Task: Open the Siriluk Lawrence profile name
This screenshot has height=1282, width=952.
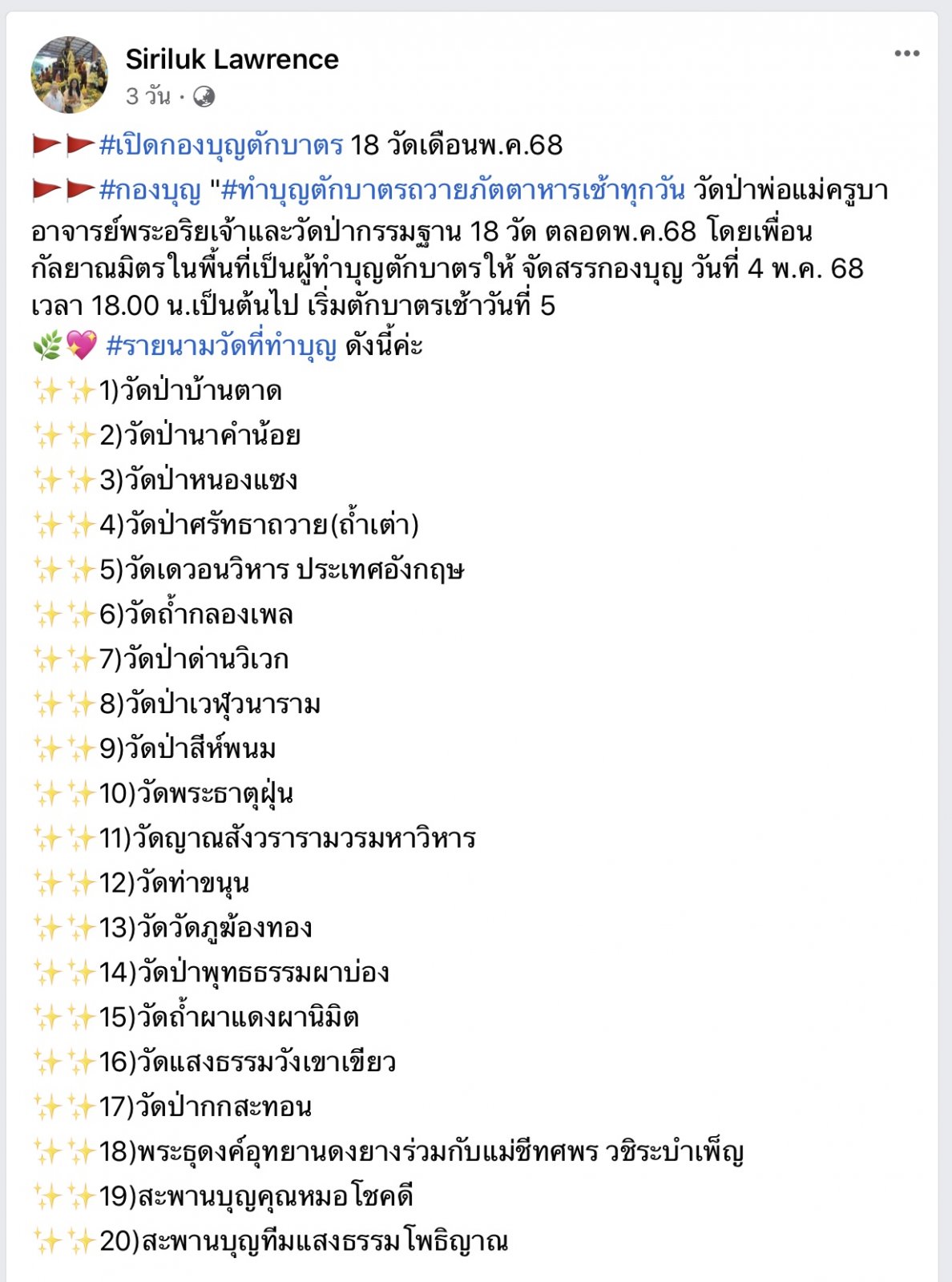Action: pos(232,59)
